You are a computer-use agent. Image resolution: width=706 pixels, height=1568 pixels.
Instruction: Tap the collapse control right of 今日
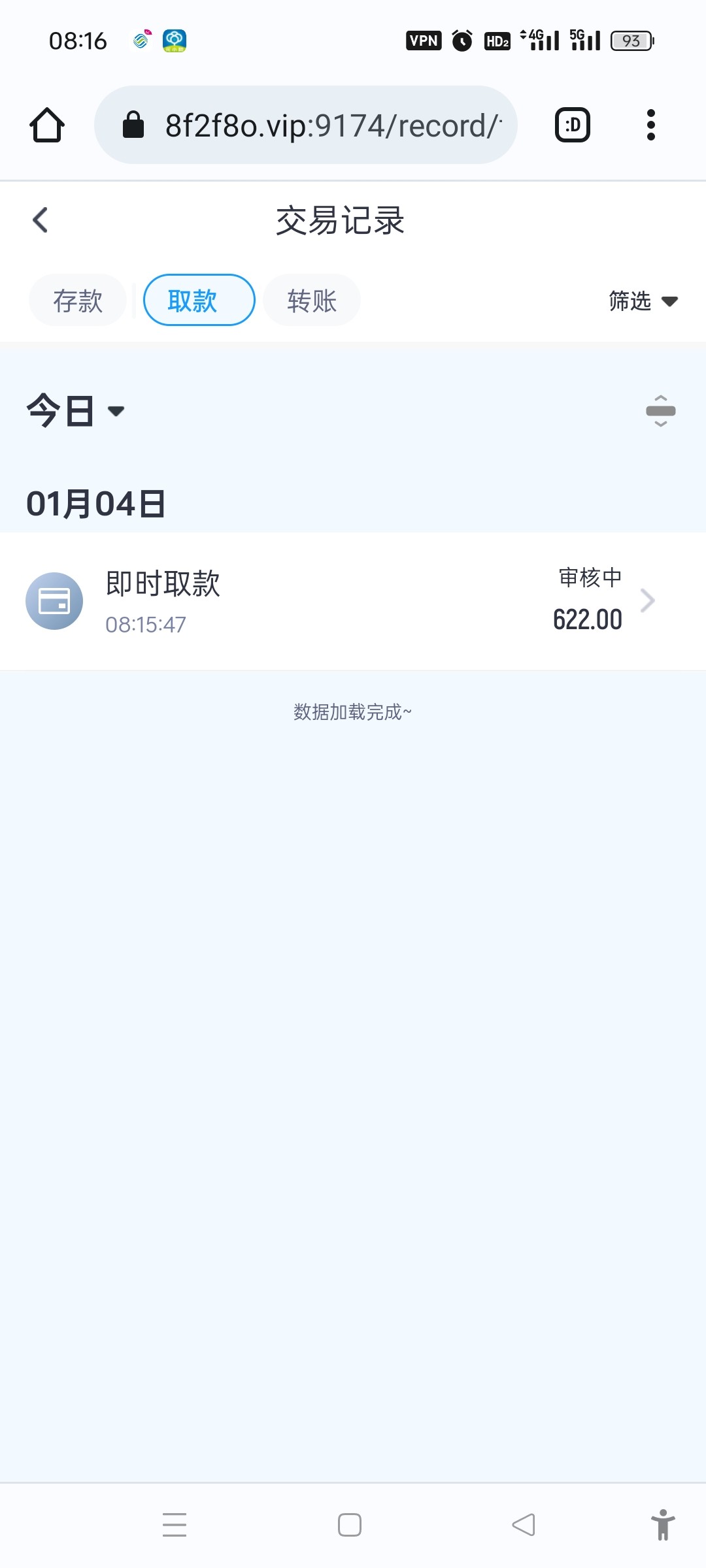(x=660, y=410)
